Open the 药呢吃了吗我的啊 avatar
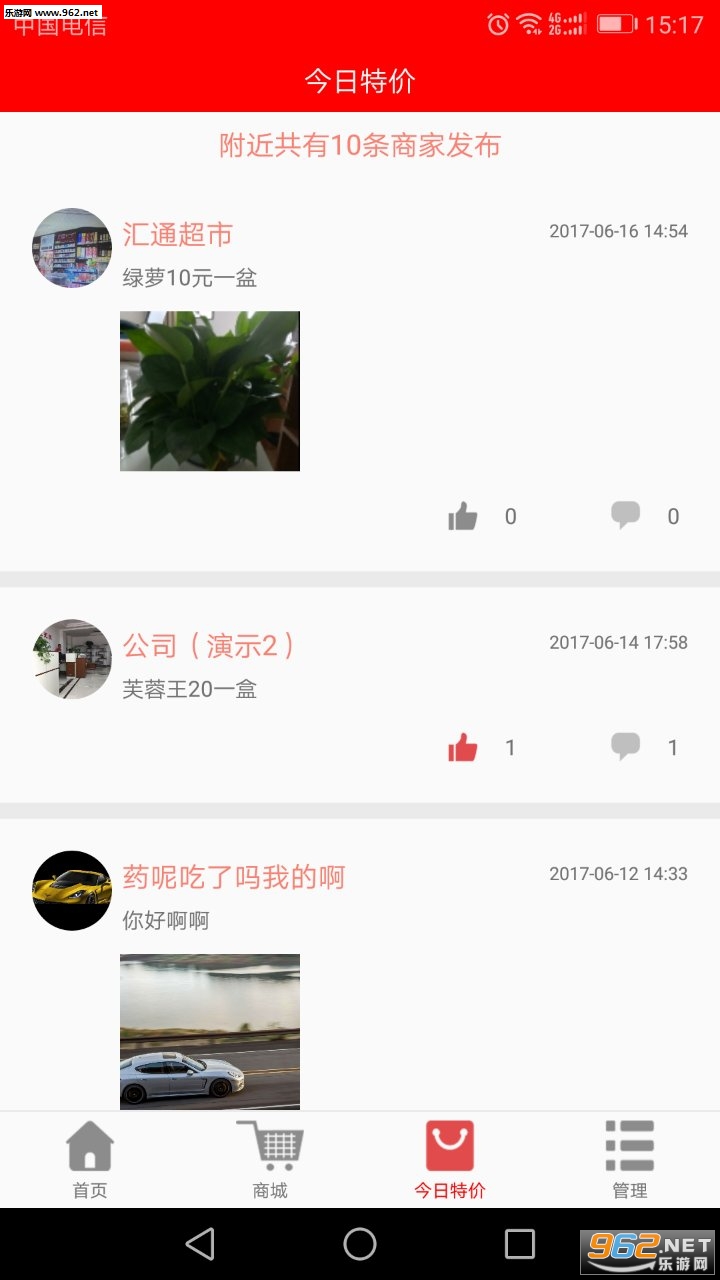 (72, 890)
